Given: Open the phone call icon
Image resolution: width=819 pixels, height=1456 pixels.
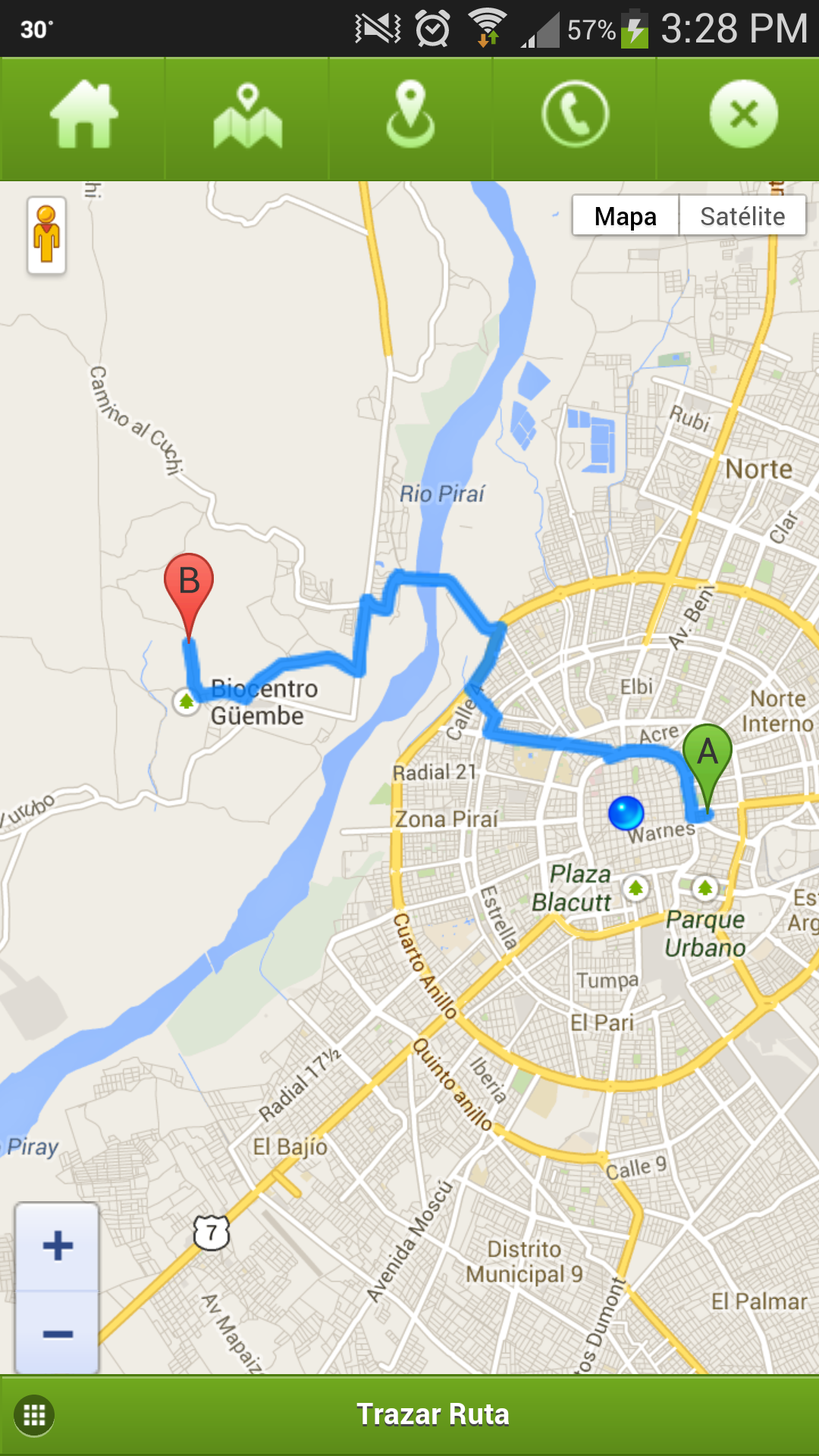Looking at the screenshot, I should pyautogui.click(x=575, y=115).
